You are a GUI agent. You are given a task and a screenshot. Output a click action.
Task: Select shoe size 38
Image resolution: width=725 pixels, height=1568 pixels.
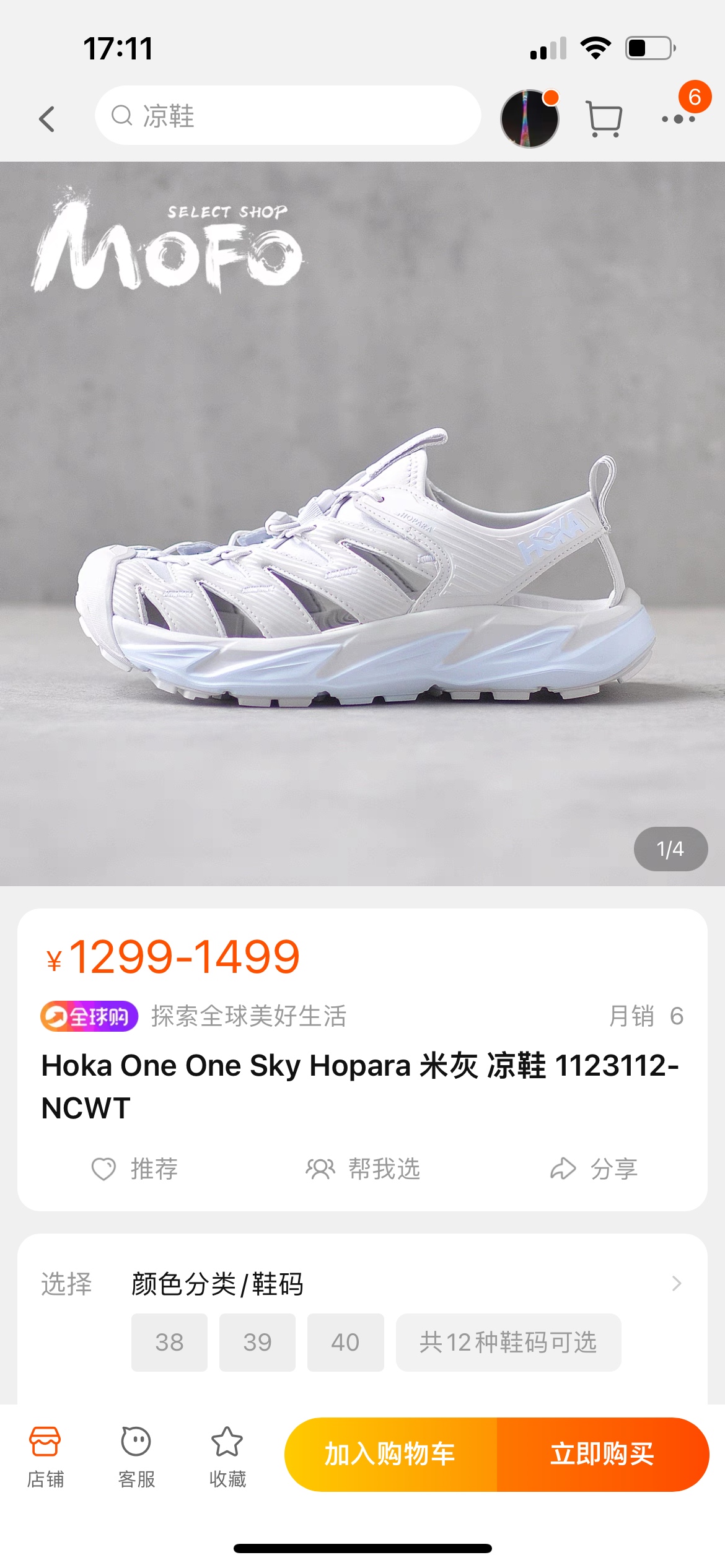[x=169, y=1342]
